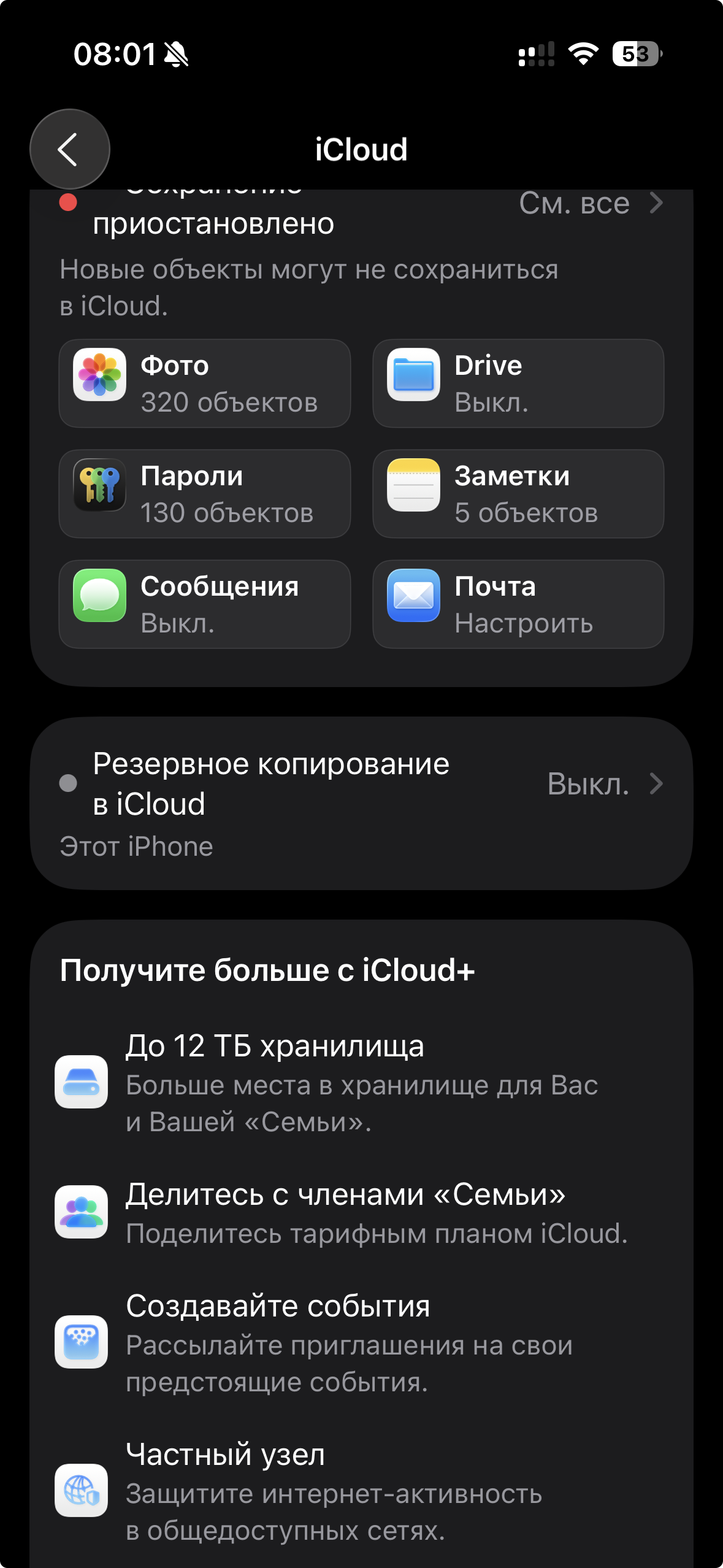Go back from the iCloud screen

69,149
